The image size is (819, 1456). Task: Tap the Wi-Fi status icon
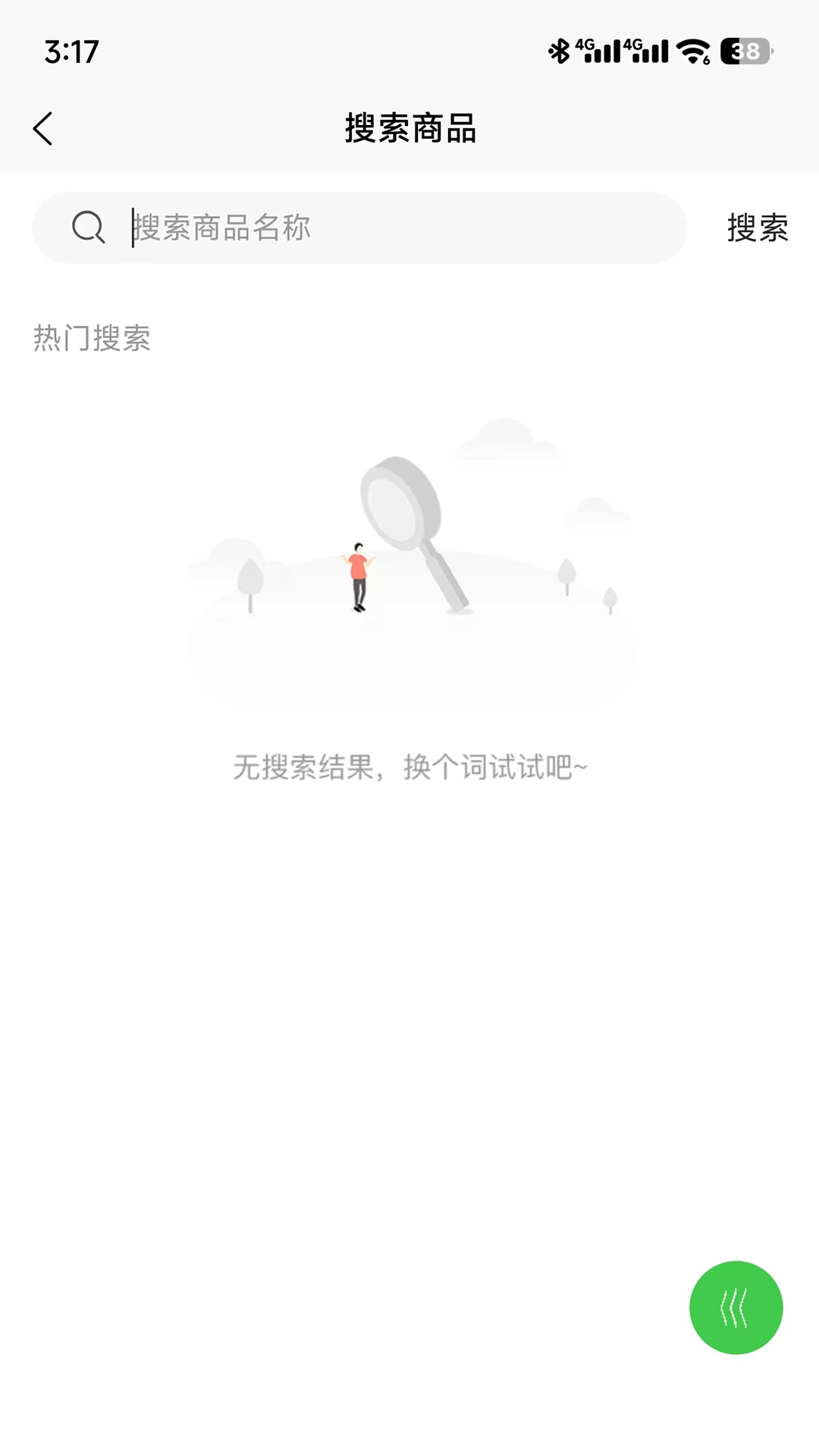pyautogui.click(x=691, y=50)
